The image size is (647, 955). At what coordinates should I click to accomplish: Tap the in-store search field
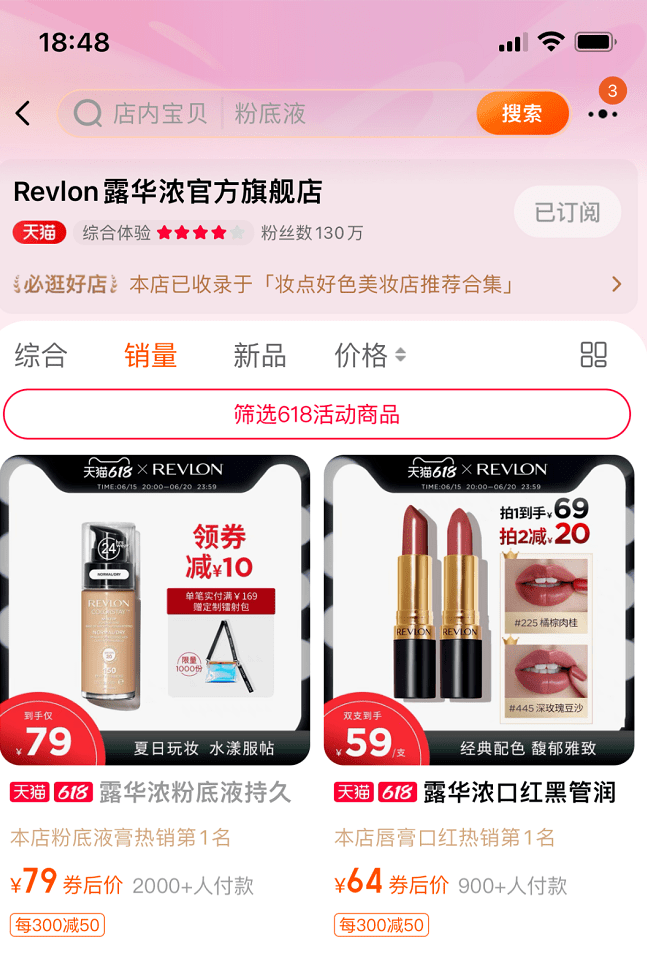click(x=270, y=114)
